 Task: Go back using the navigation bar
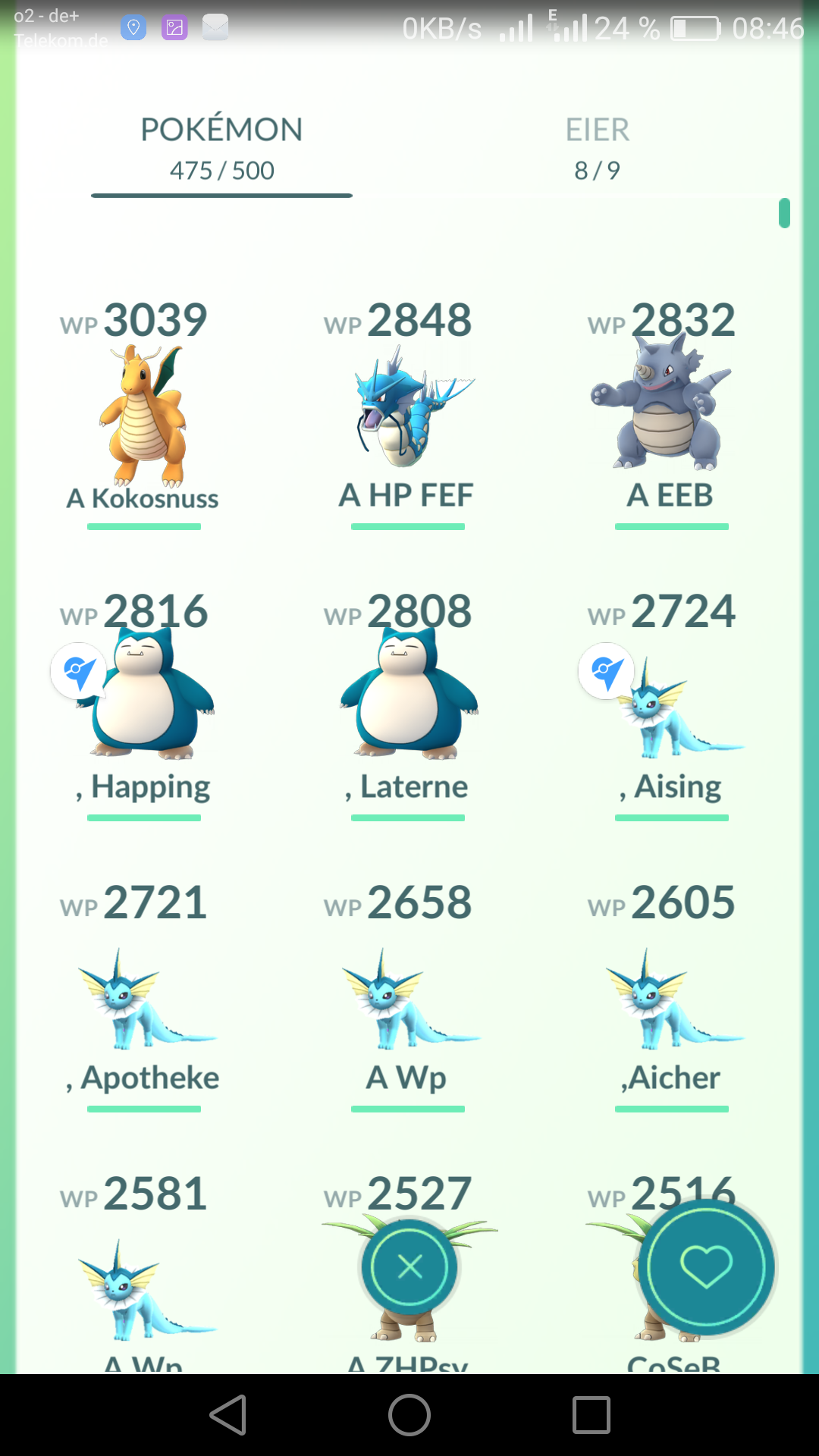point(227,1415)
